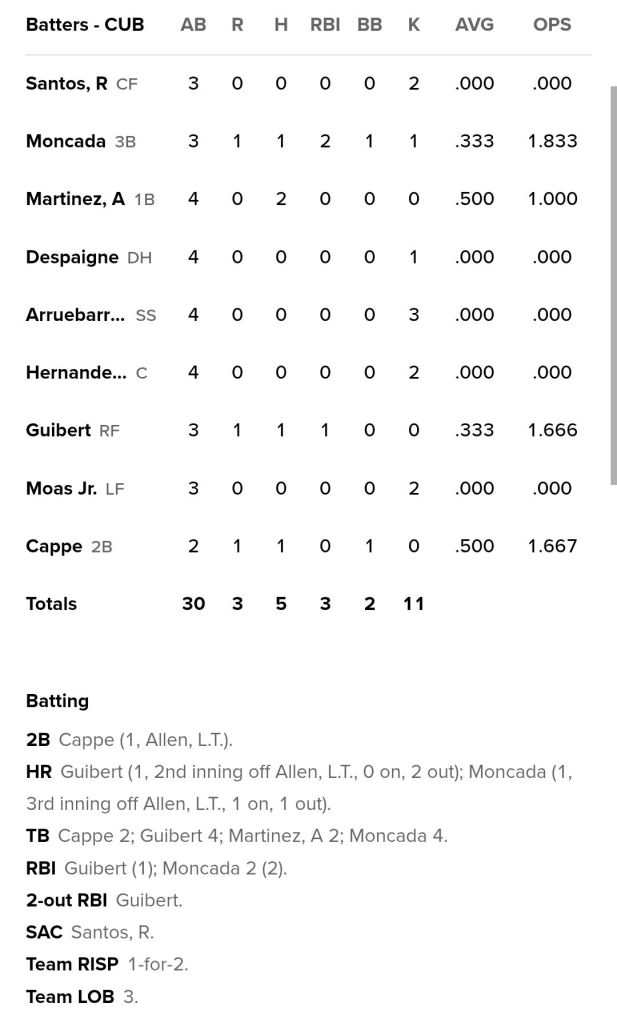Viewport: 617px width, 1023px height.
Task: Open the Arruebarr... shortstop player page
Action: [x=75, y=315]
